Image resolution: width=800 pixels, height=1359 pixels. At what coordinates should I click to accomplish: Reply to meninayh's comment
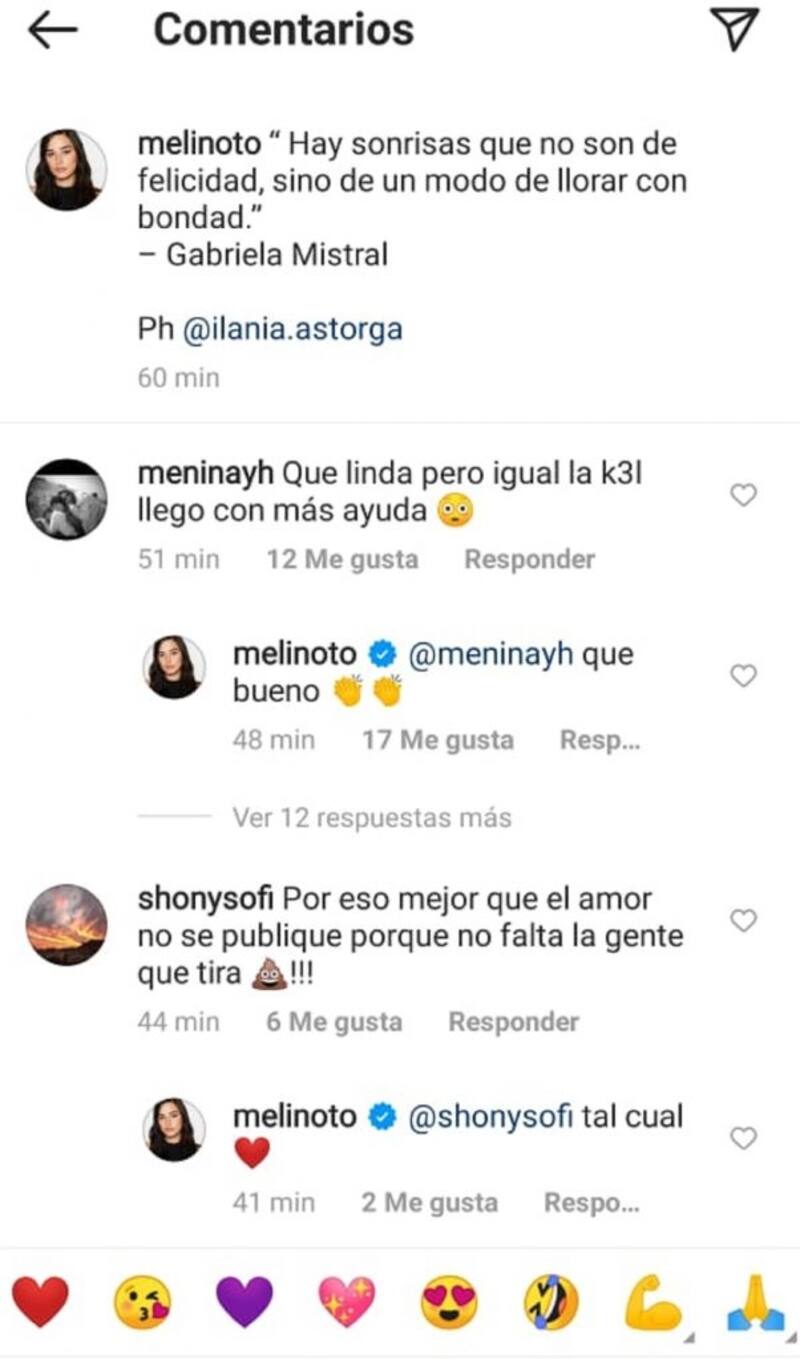tap(529, 559)
